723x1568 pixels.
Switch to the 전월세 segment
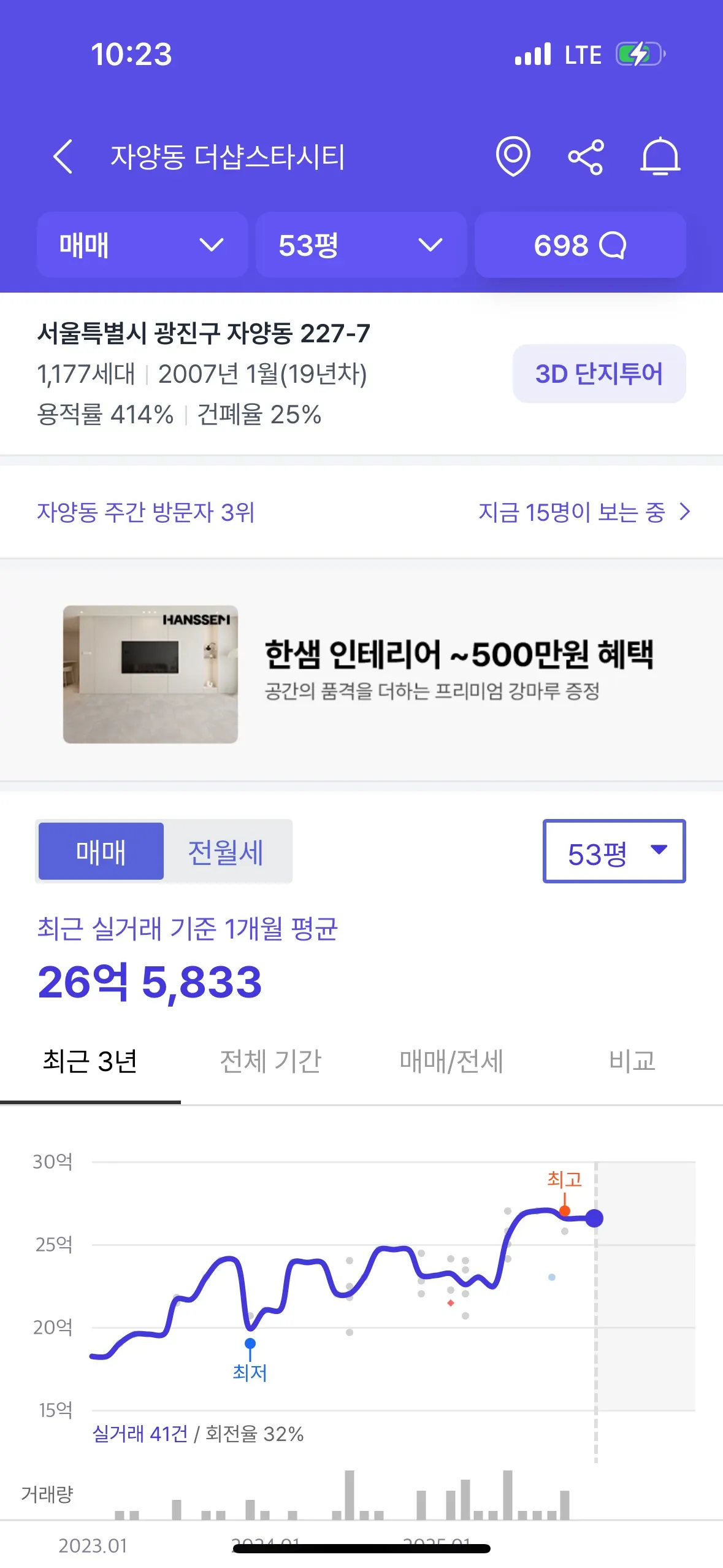coord(226,851)
